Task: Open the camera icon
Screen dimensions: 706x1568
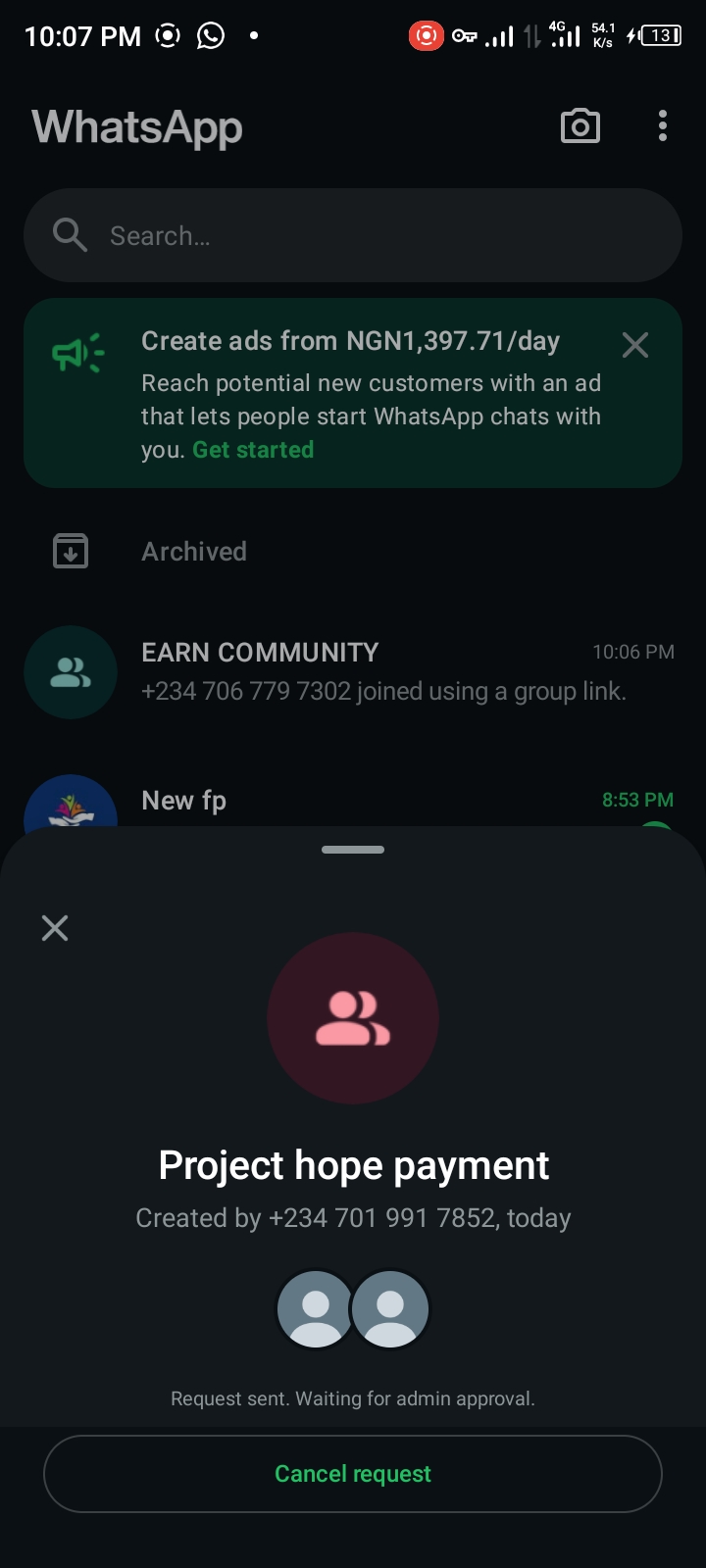Action: 580,126
